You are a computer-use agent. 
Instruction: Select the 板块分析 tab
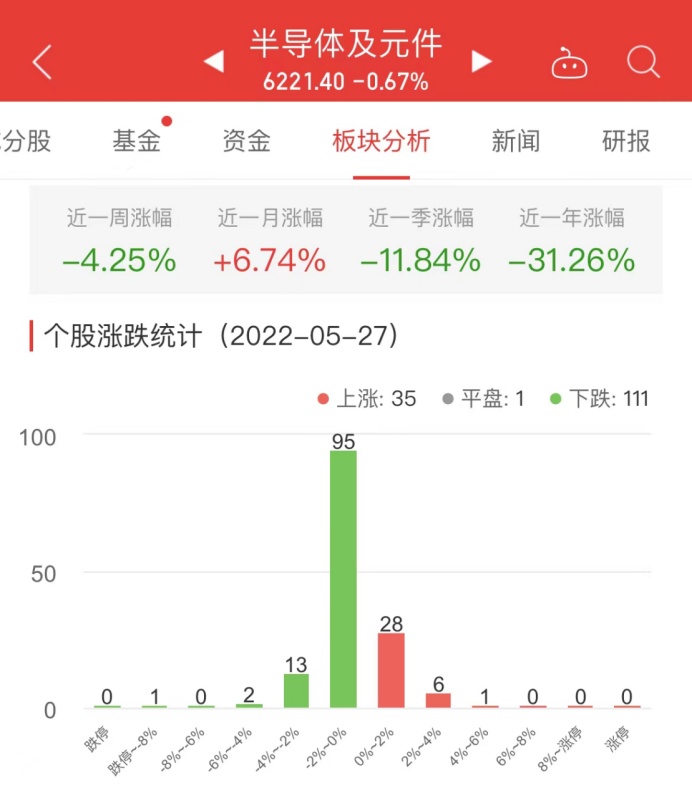381,141
